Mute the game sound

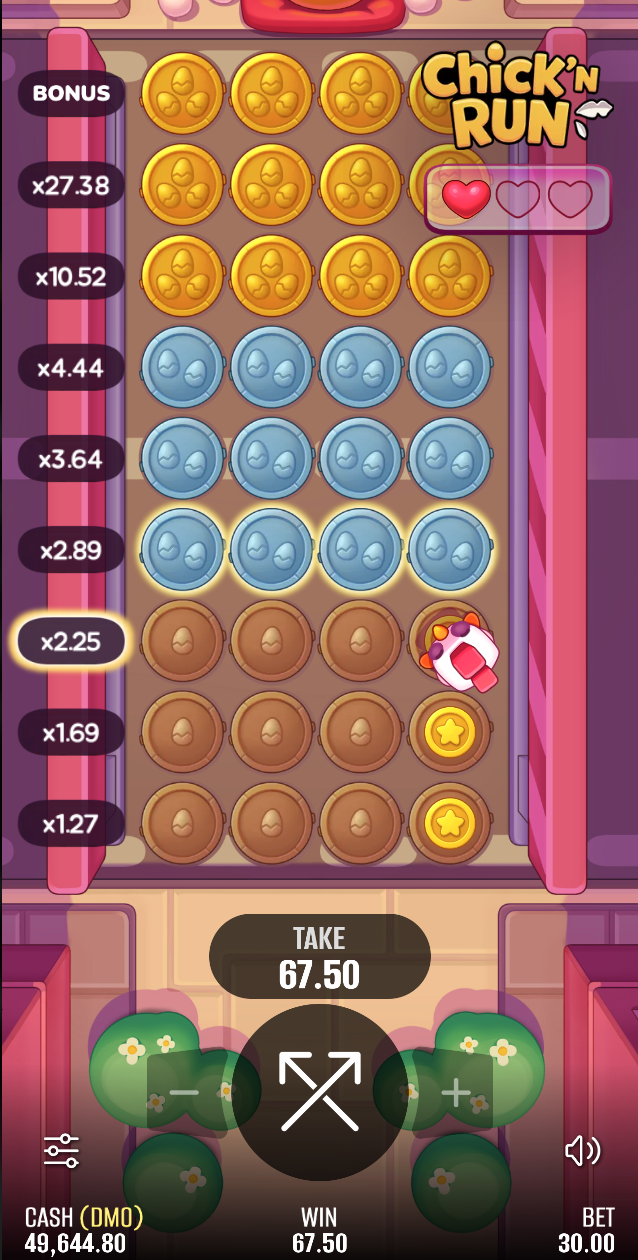click(x=582, y=1151)
